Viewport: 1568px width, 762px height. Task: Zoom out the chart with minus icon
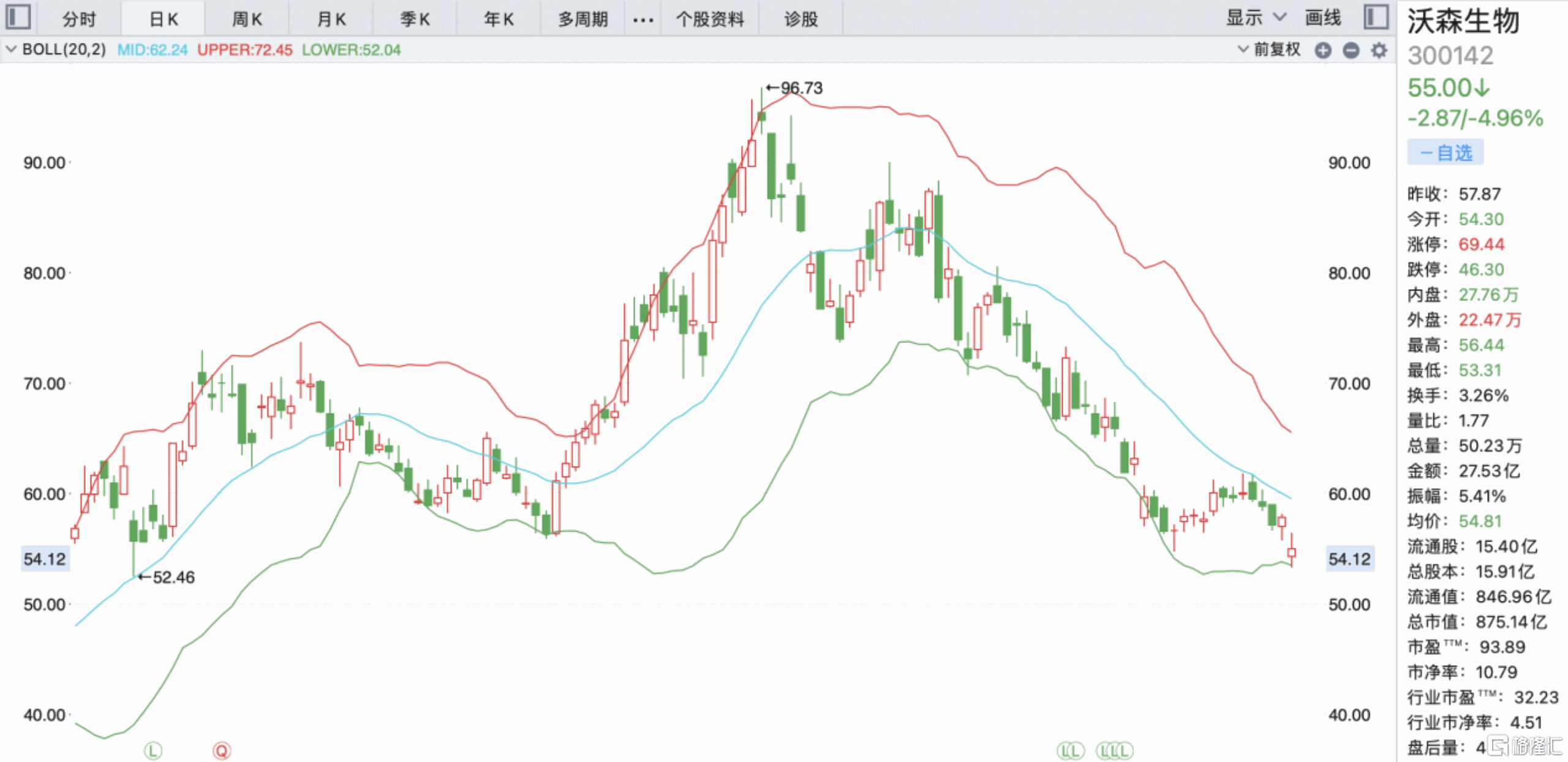(1351, 50)
